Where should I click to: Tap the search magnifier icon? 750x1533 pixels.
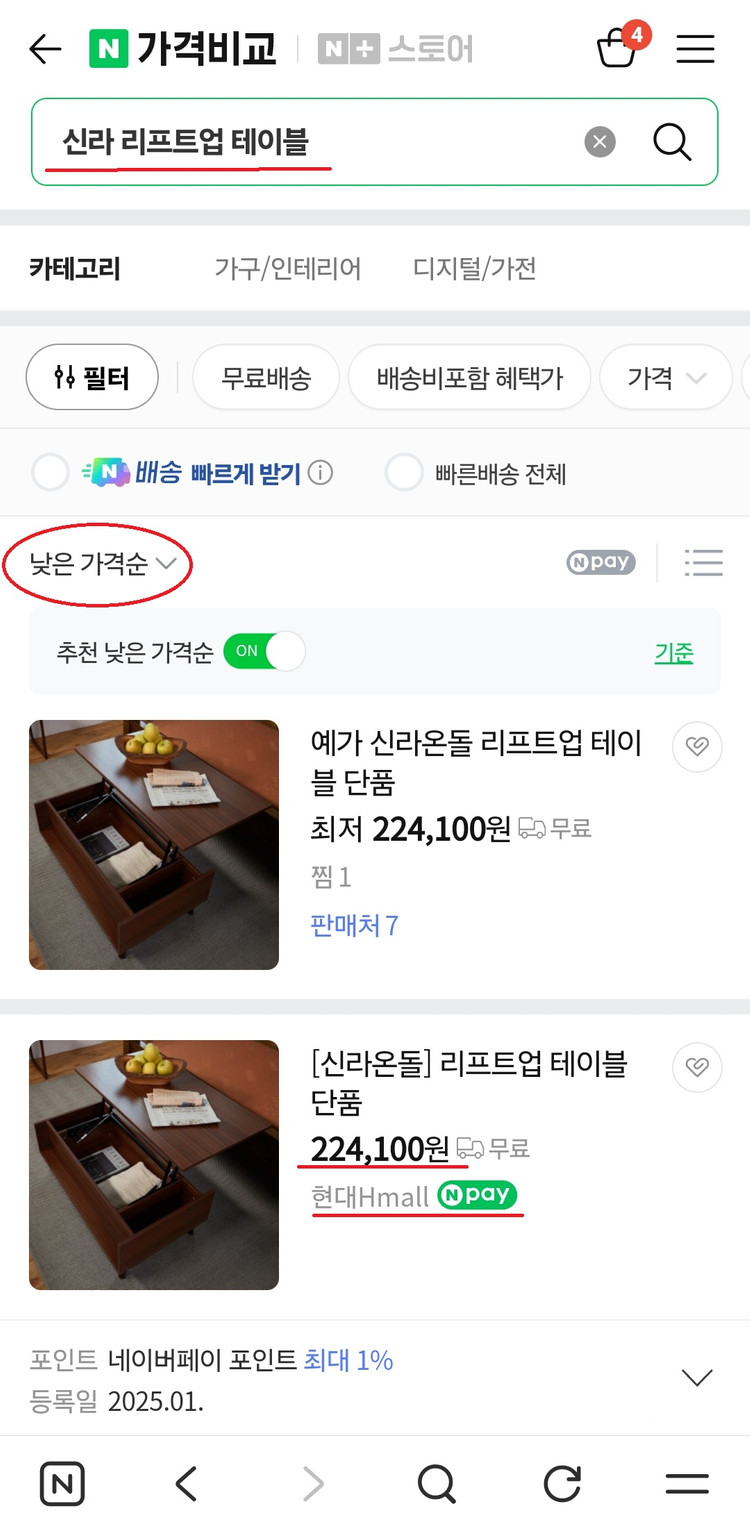point(671,142)
